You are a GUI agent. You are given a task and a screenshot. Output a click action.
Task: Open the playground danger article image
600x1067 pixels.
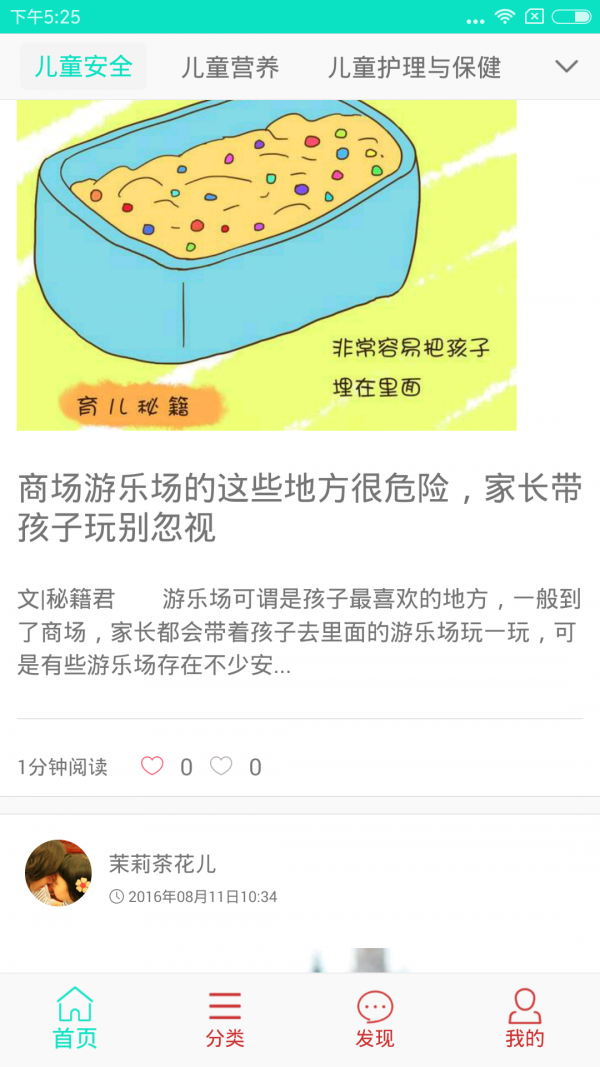coord(267,265)
